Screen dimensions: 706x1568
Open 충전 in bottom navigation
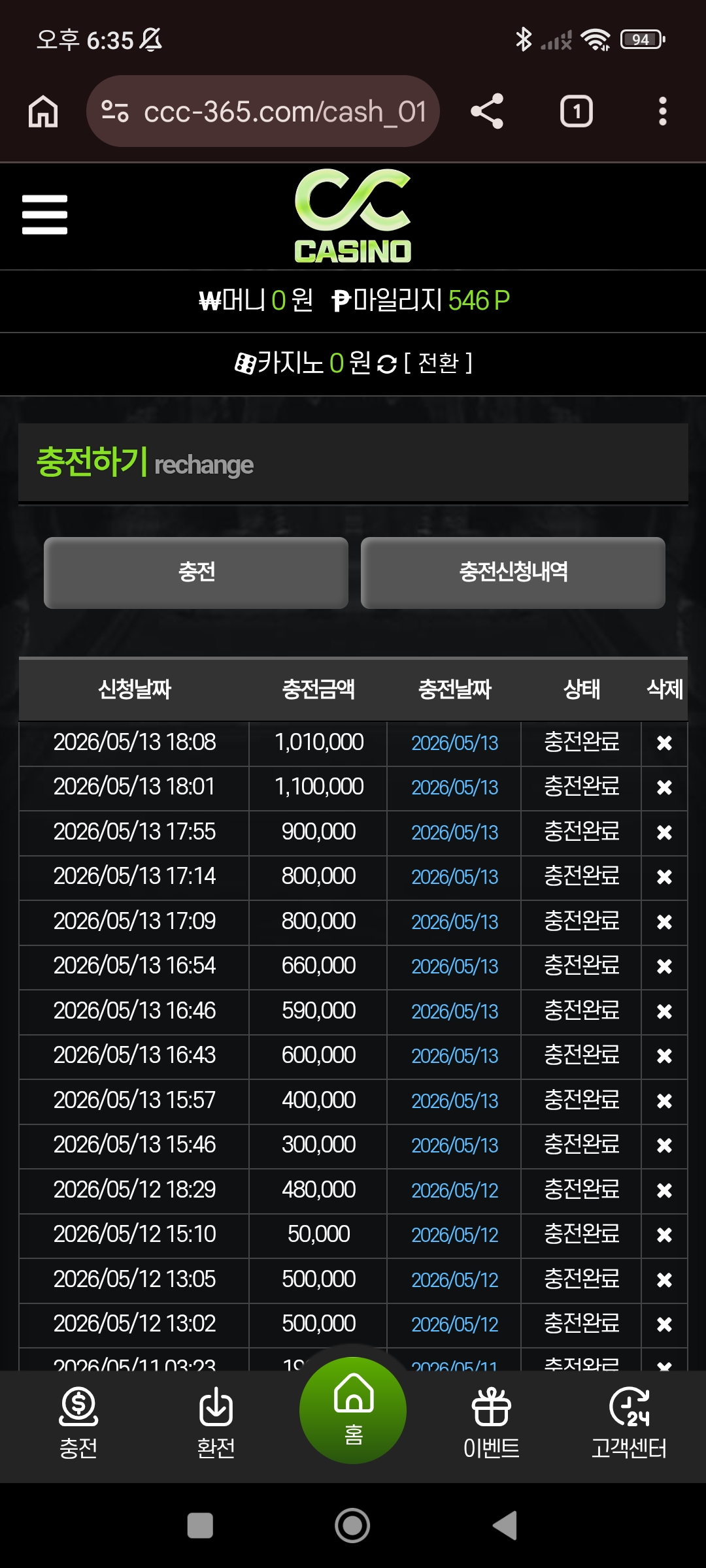(78, 1424)
